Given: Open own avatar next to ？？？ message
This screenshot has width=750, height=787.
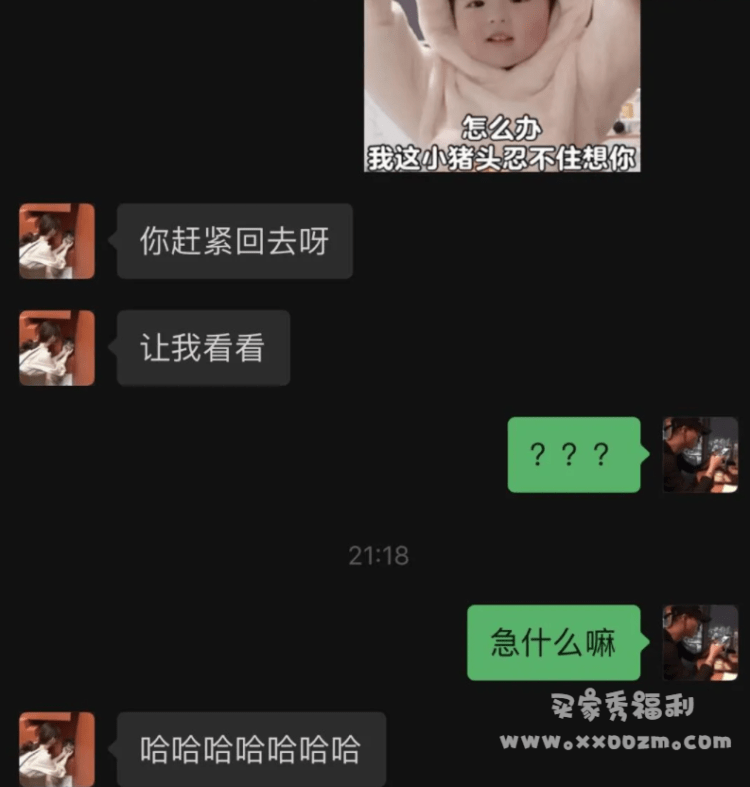Looking at the screenshot, I should (700, 455).
